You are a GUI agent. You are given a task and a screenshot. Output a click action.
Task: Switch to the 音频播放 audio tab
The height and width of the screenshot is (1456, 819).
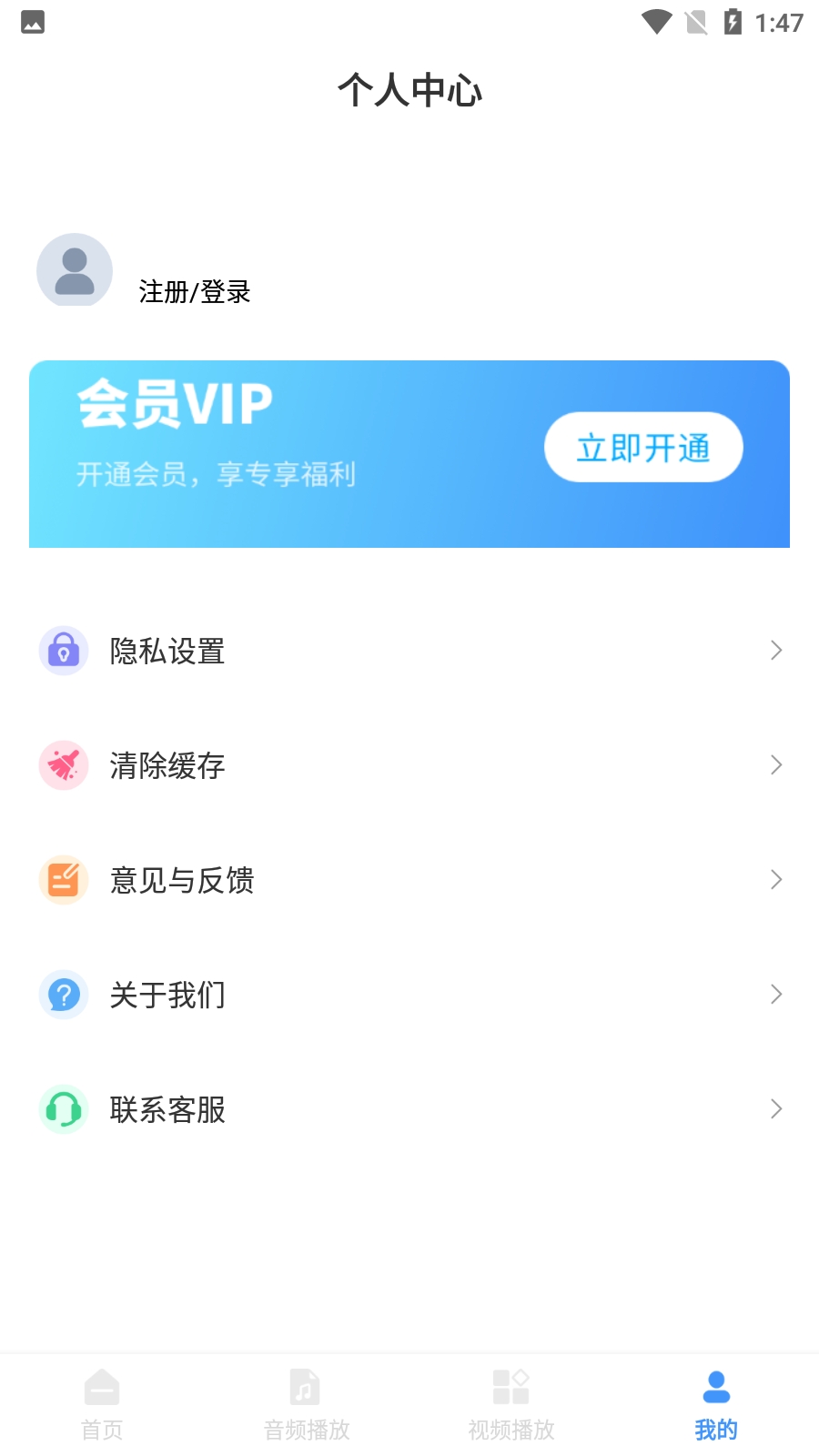coord(307,1405)
